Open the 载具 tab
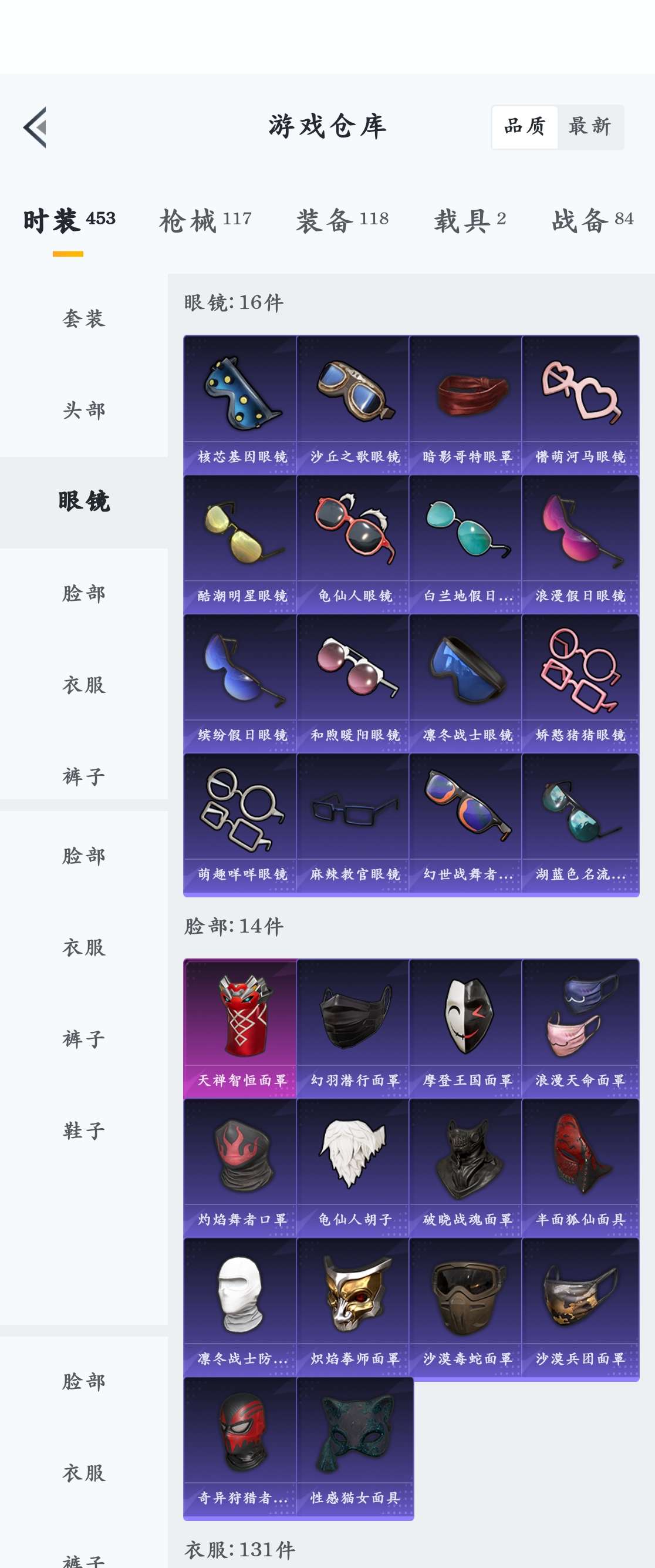 coord(469,220)
